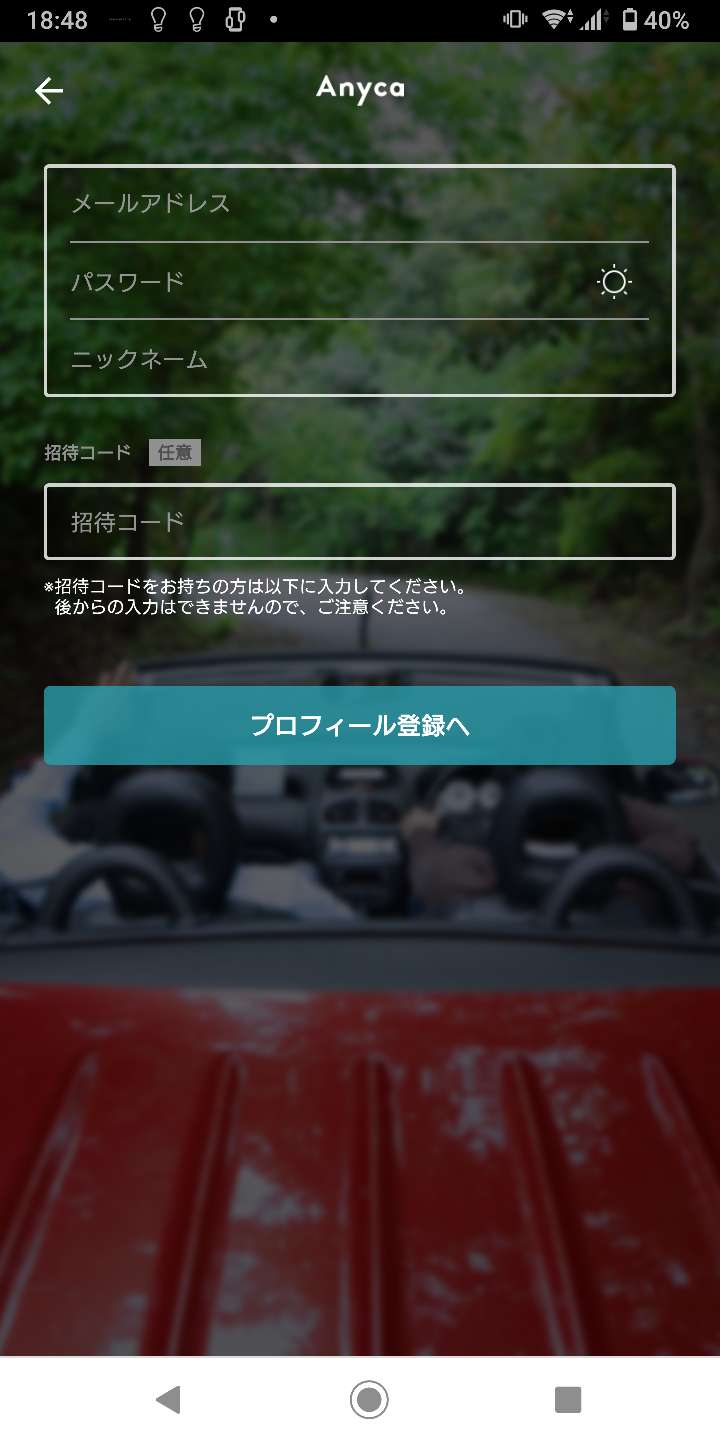Go back using the top arrow
Viewport: 720px width, 1440px height.
pos(49,91)
